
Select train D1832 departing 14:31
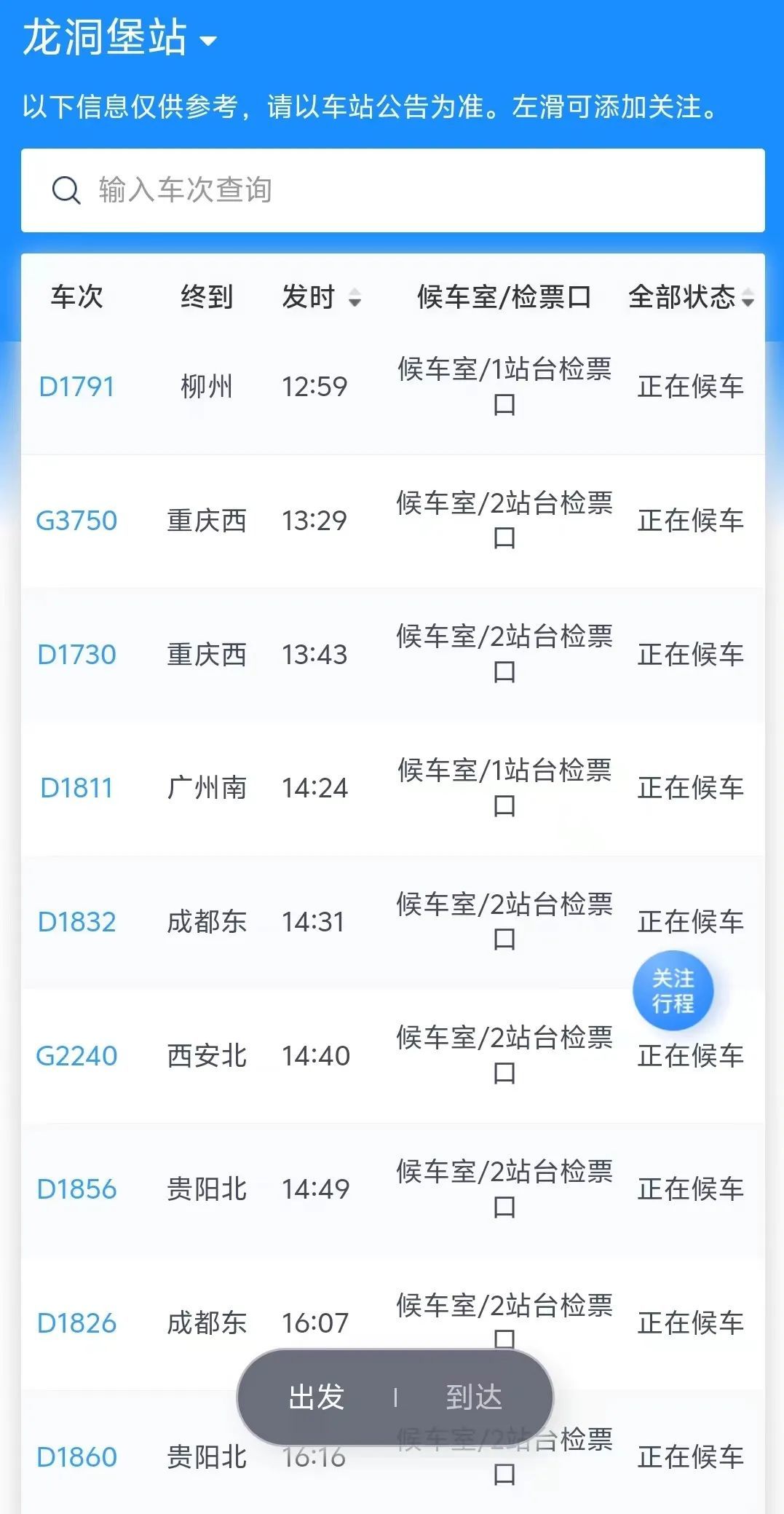[x=76, y=922]
